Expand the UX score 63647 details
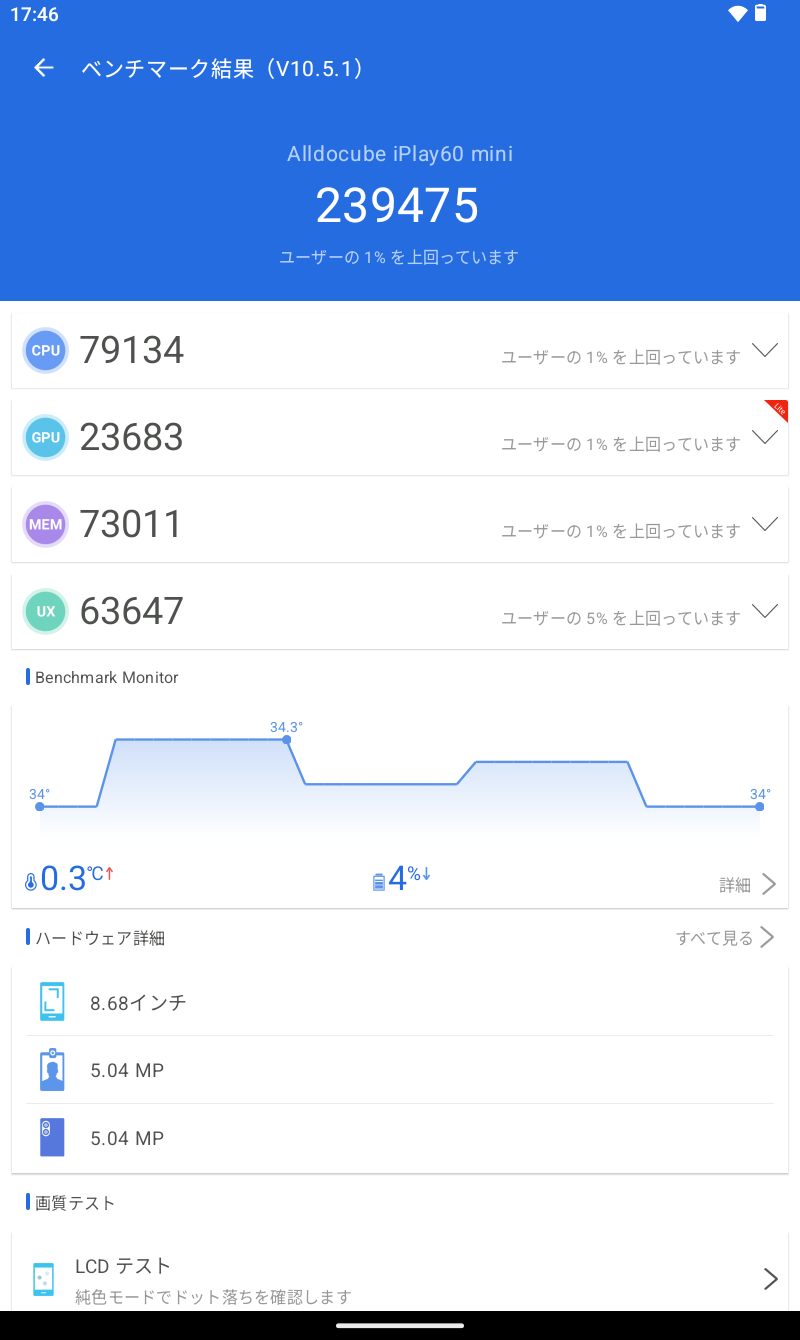This screenshot has width=800, height=1340. [765, 611]
